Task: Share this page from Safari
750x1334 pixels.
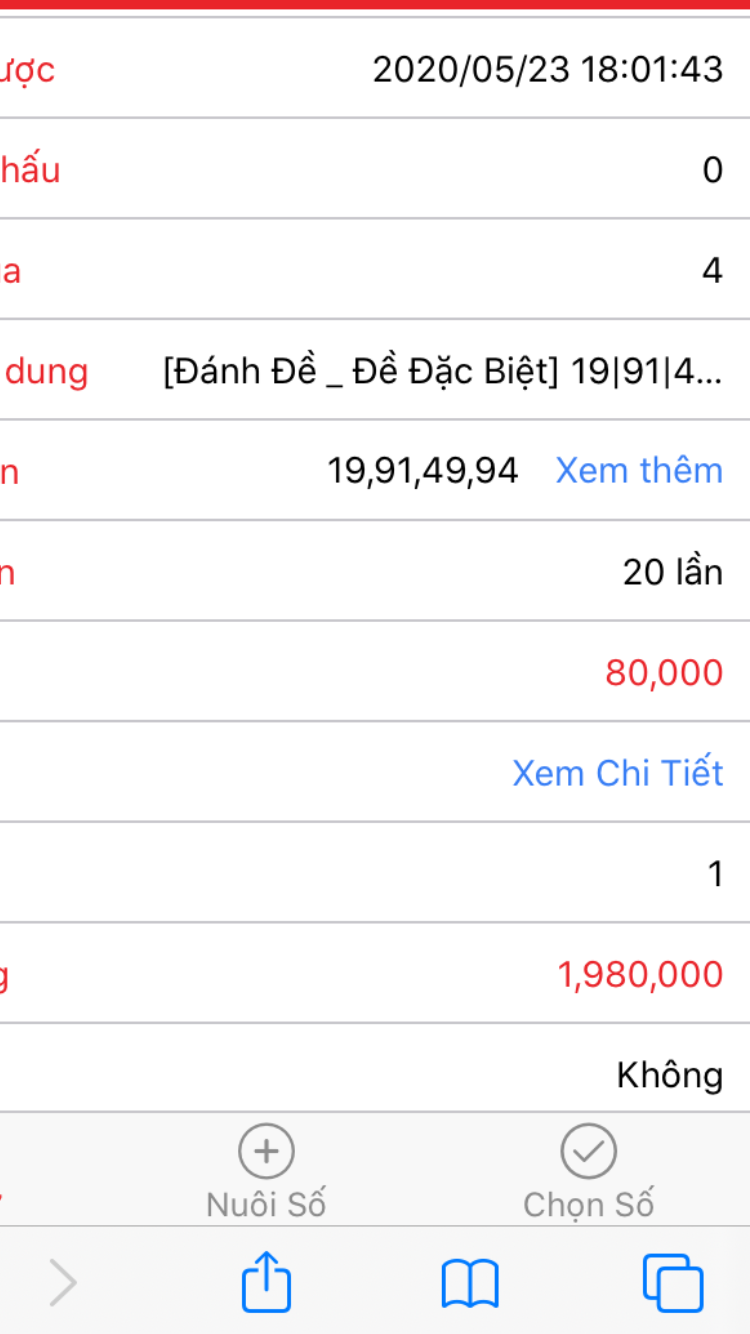Action: 267,1281
